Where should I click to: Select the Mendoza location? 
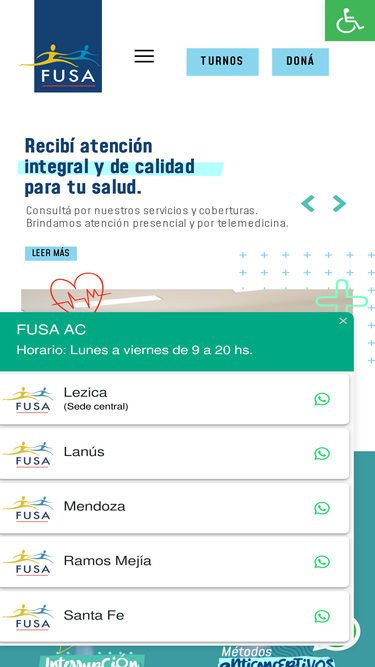point(174,508)
